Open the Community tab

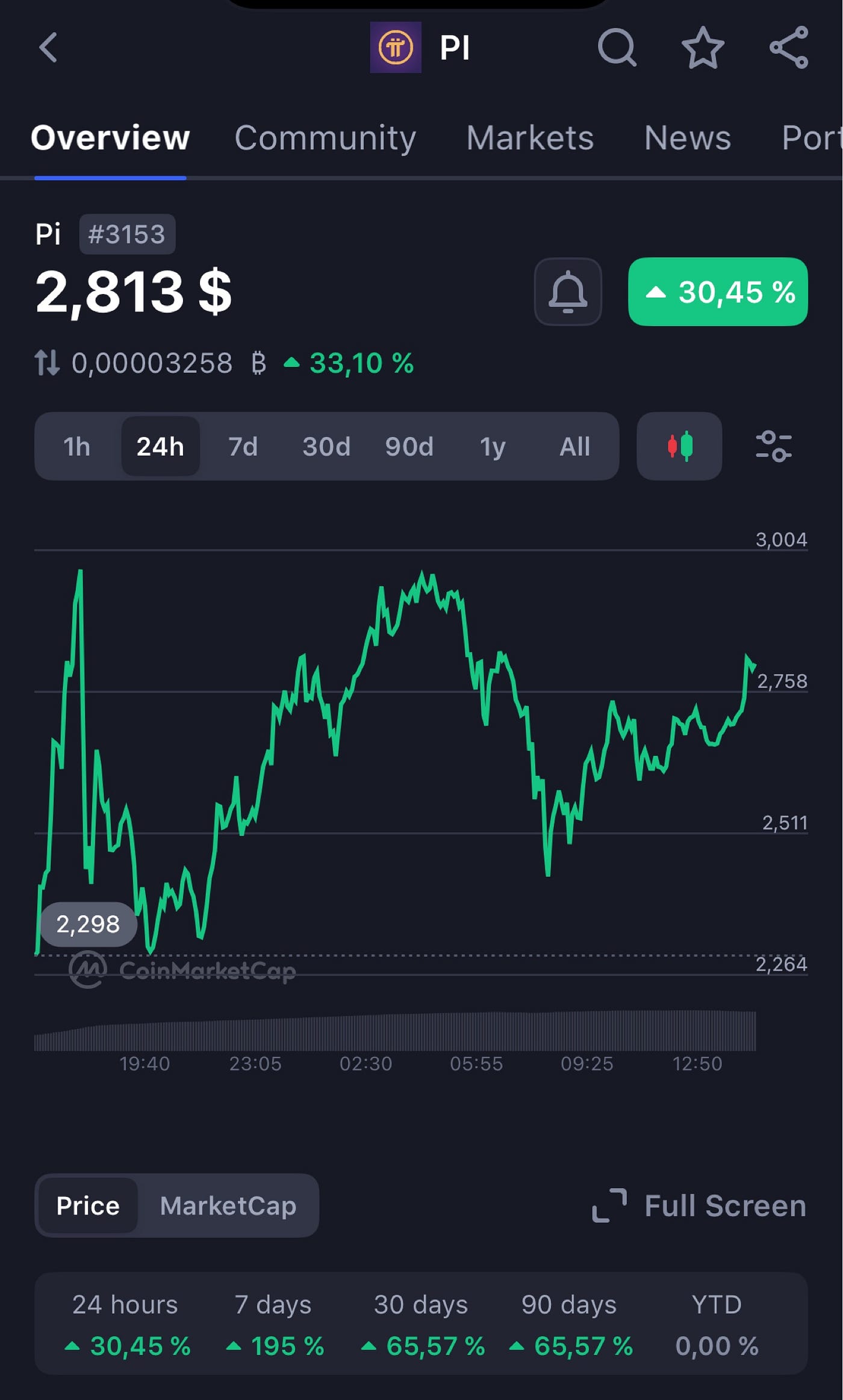coord(325,137)
